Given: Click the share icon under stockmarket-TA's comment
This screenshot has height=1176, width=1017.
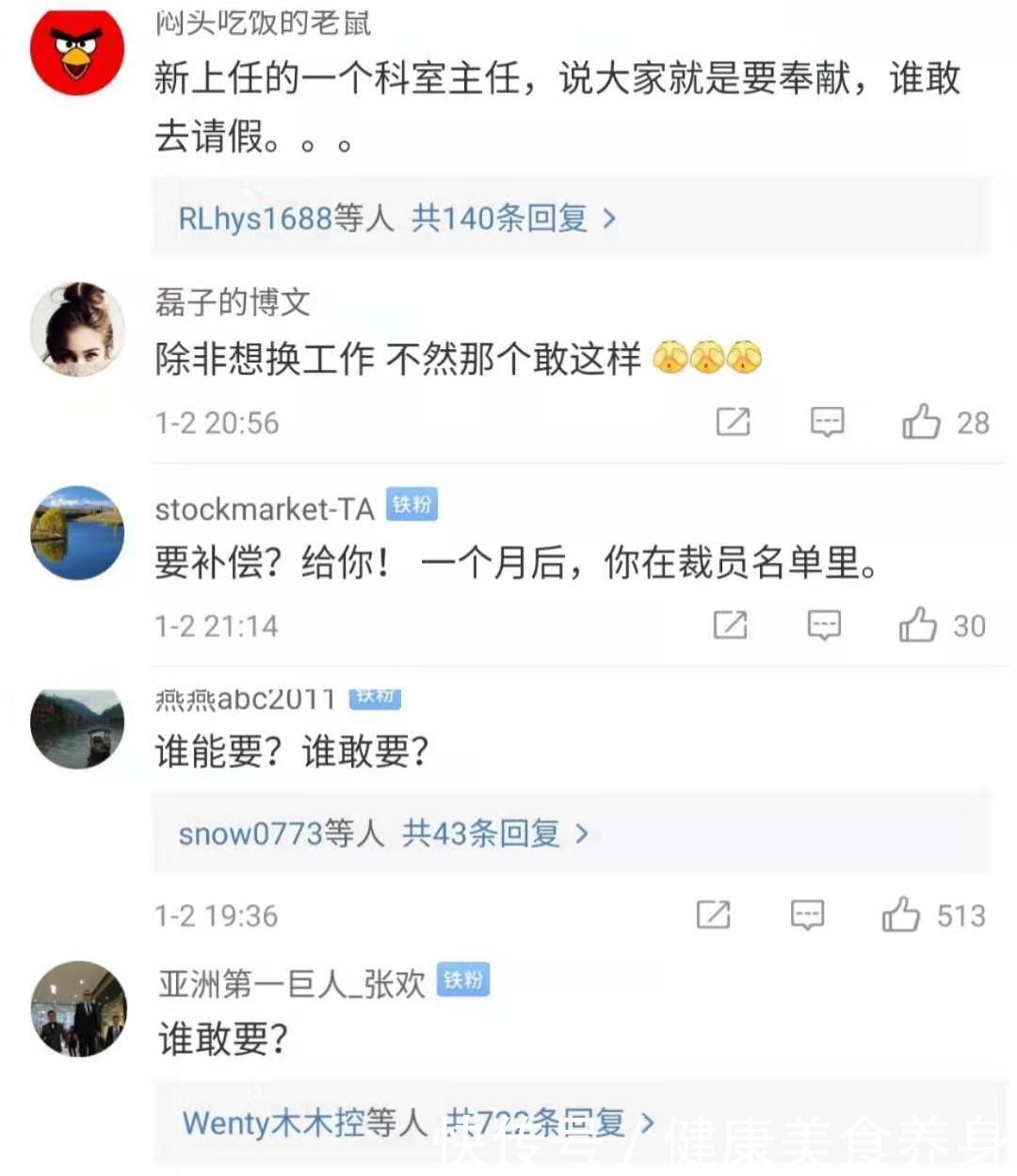Looking at the screenshot, I should [732, 624].
